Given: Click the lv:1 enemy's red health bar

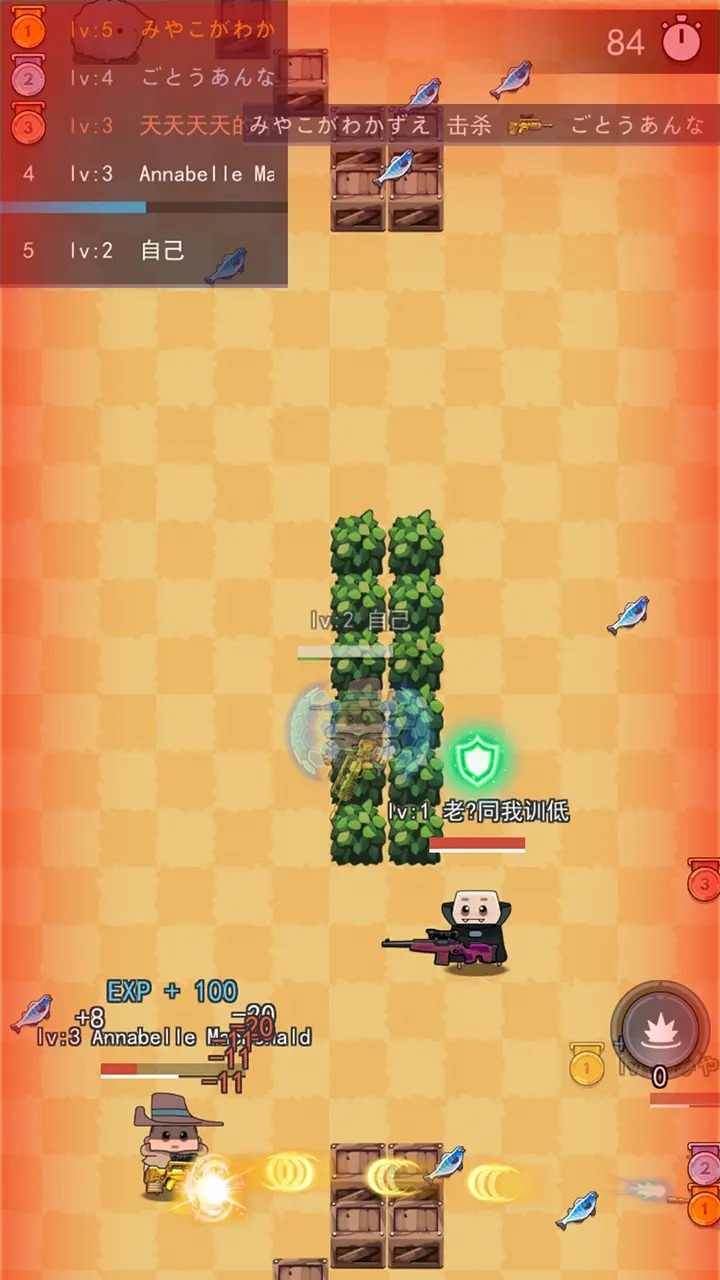Looking at the screenshot, I should pos(477,843).
